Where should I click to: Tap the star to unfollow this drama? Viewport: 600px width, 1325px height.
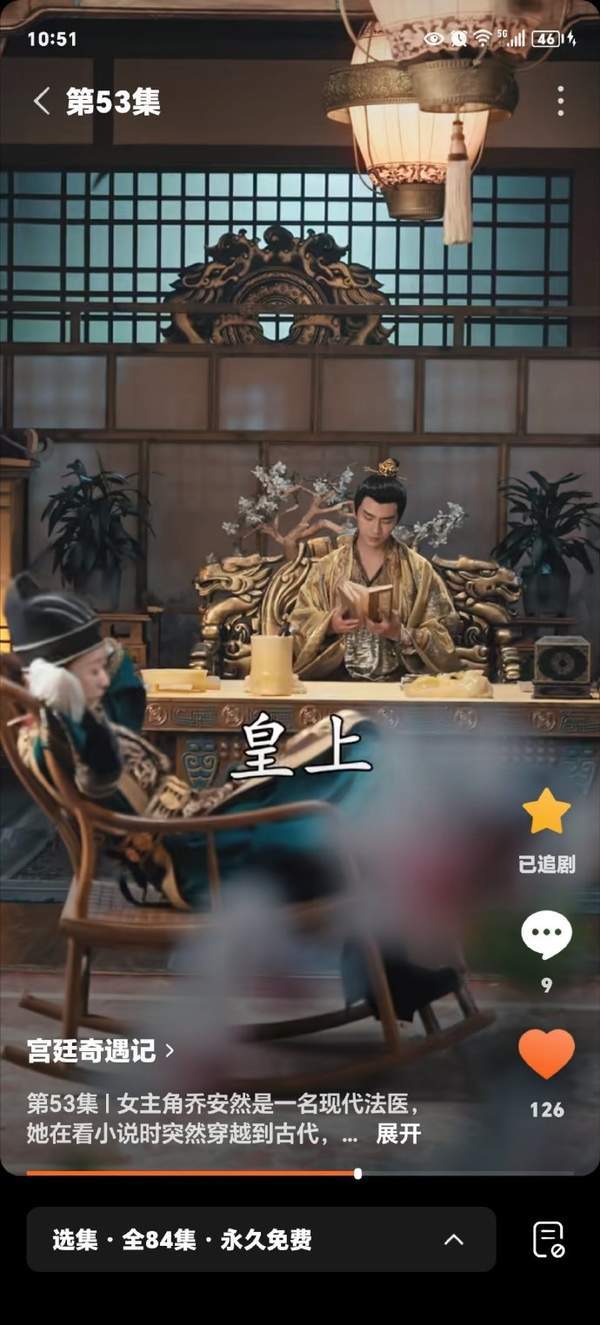point(546,811)
